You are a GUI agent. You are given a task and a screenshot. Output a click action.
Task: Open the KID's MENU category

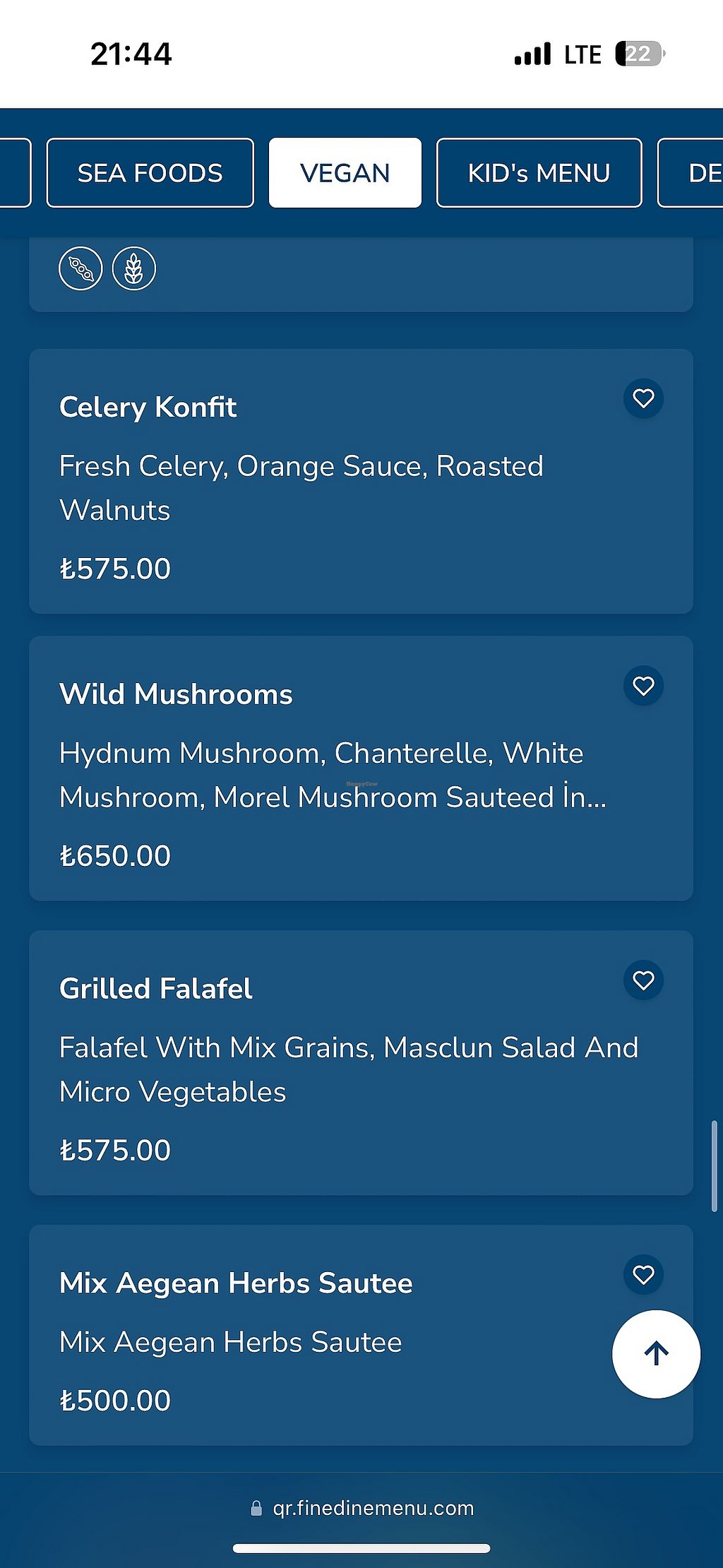[539, 173]
